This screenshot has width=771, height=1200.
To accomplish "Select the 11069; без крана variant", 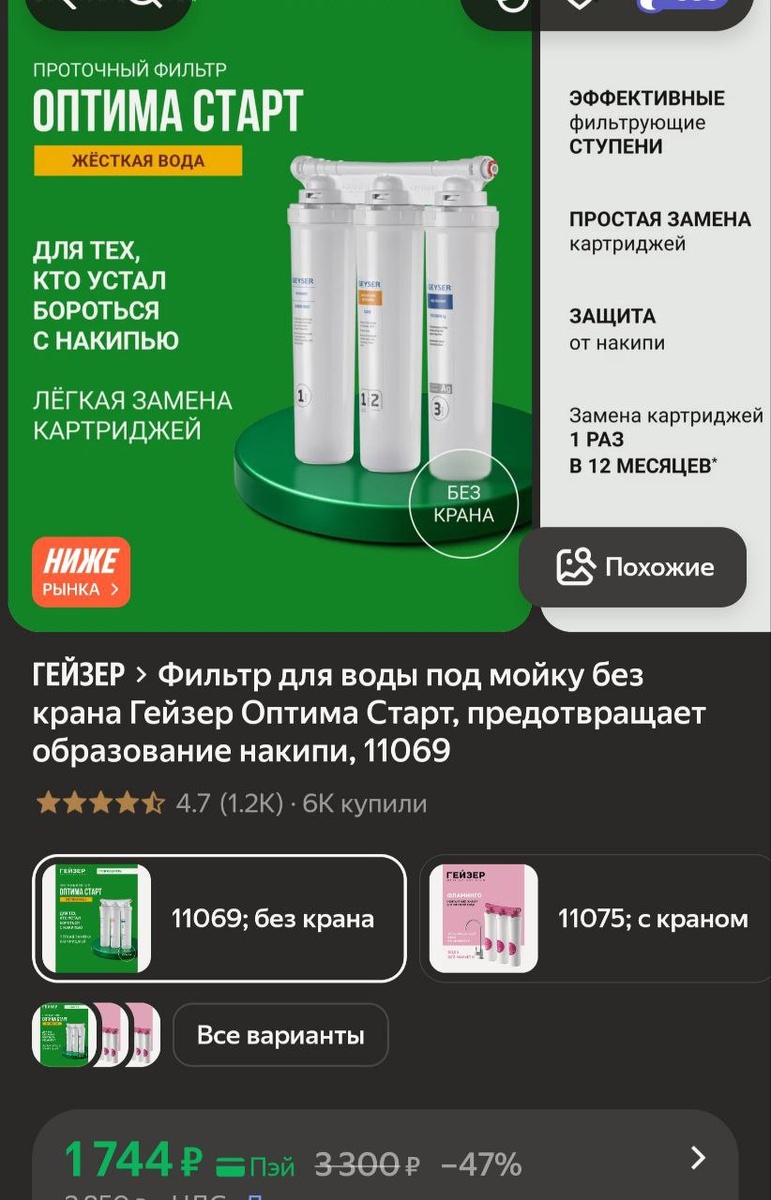I will coord(220,918).
